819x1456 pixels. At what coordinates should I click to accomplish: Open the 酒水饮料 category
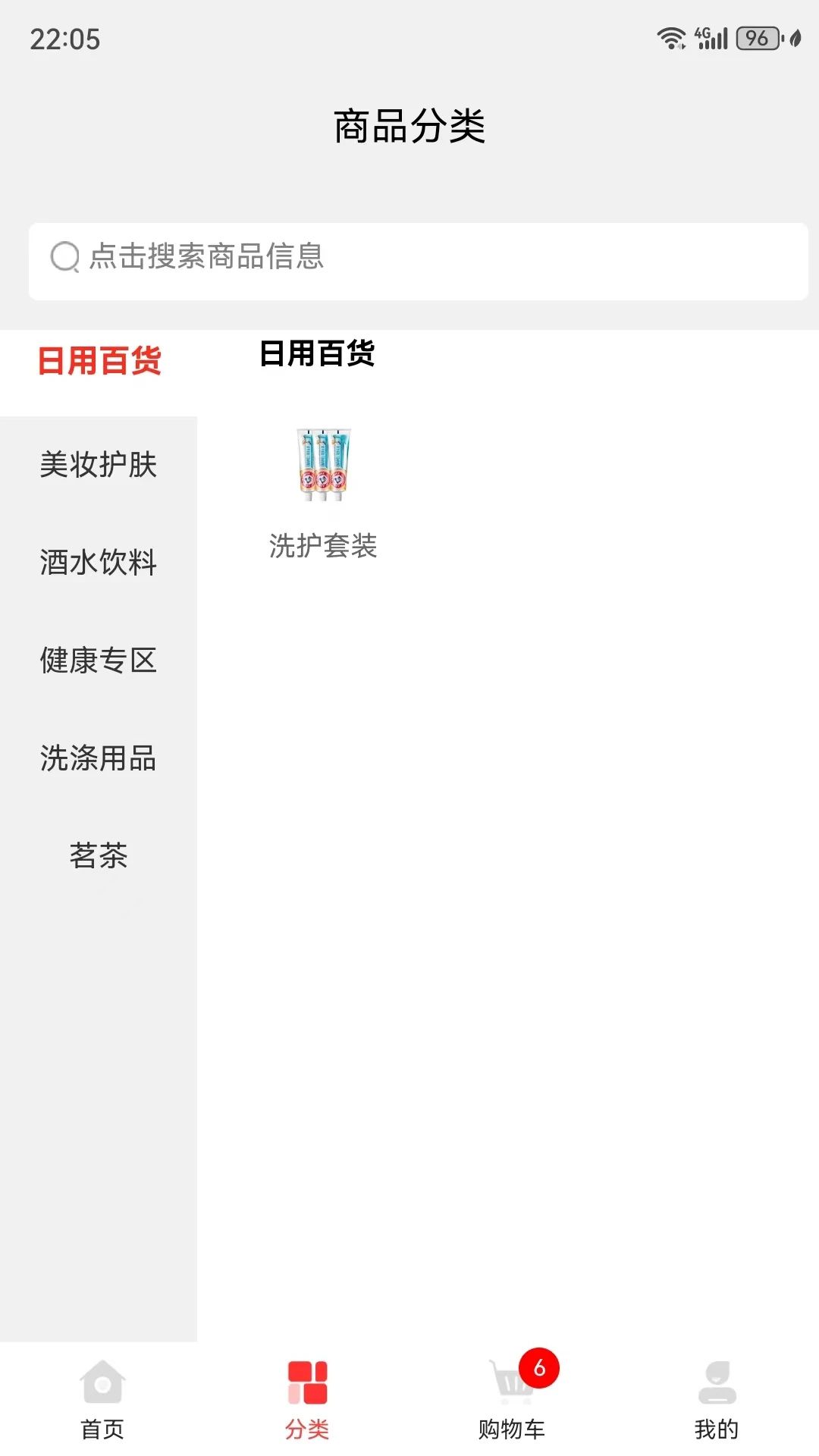pos(99,562)
